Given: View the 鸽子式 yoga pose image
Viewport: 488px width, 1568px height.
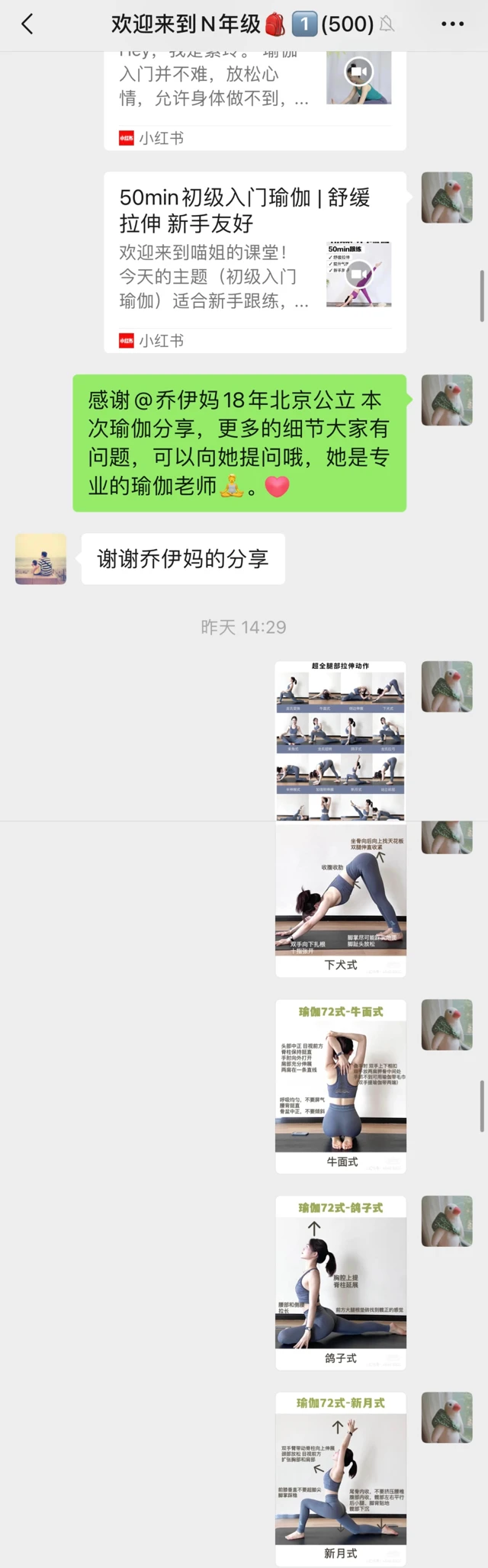Looking at the screenshot, I should [x=340, y=1282].
